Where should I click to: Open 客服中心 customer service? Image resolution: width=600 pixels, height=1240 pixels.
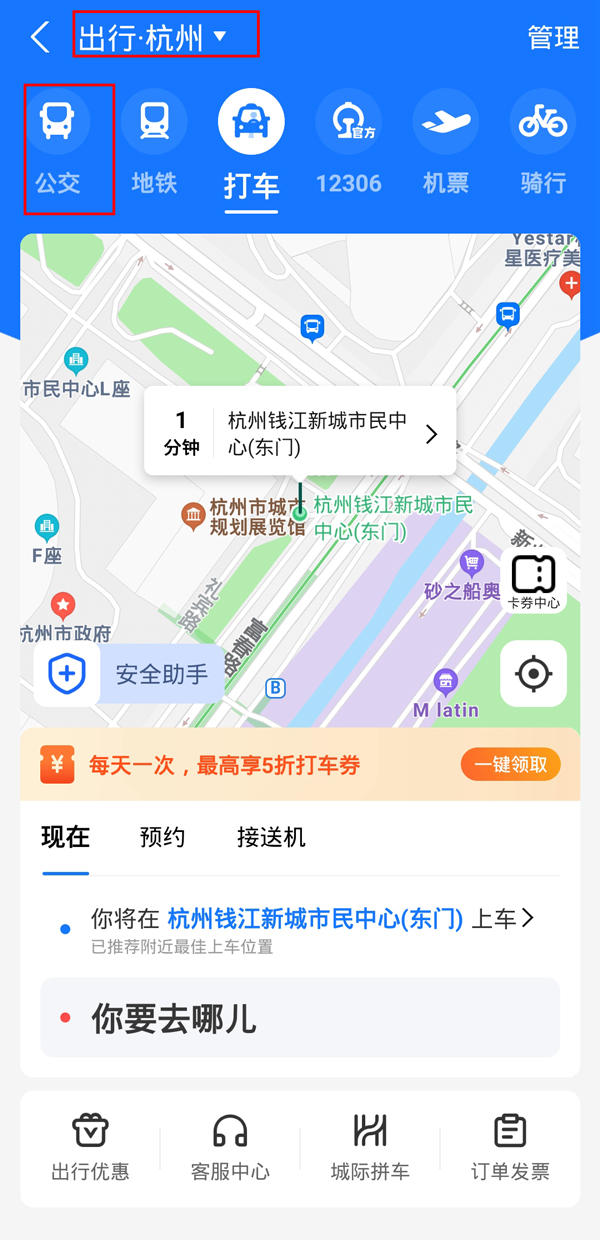(x=230, y=1148)
